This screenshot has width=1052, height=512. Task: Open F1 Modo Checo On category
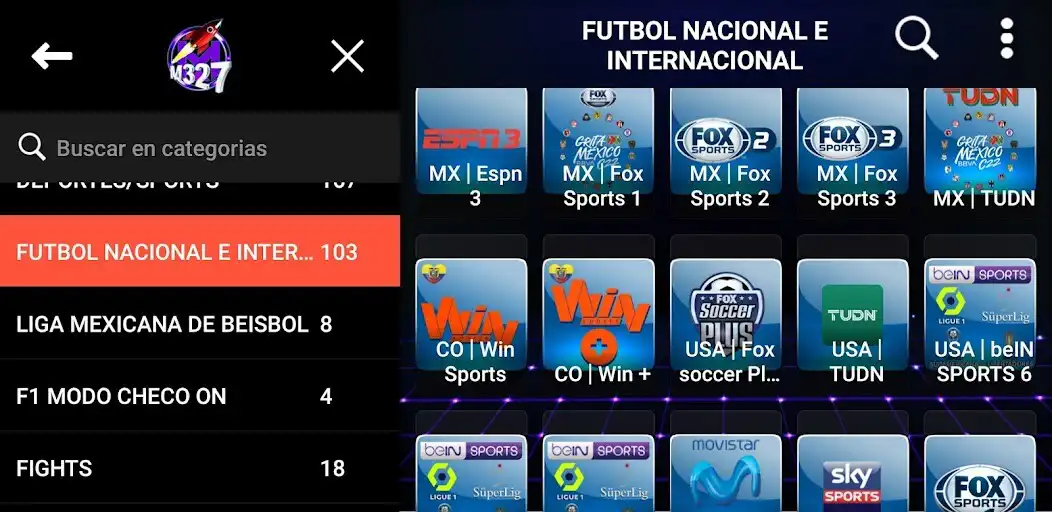[200, 396]
